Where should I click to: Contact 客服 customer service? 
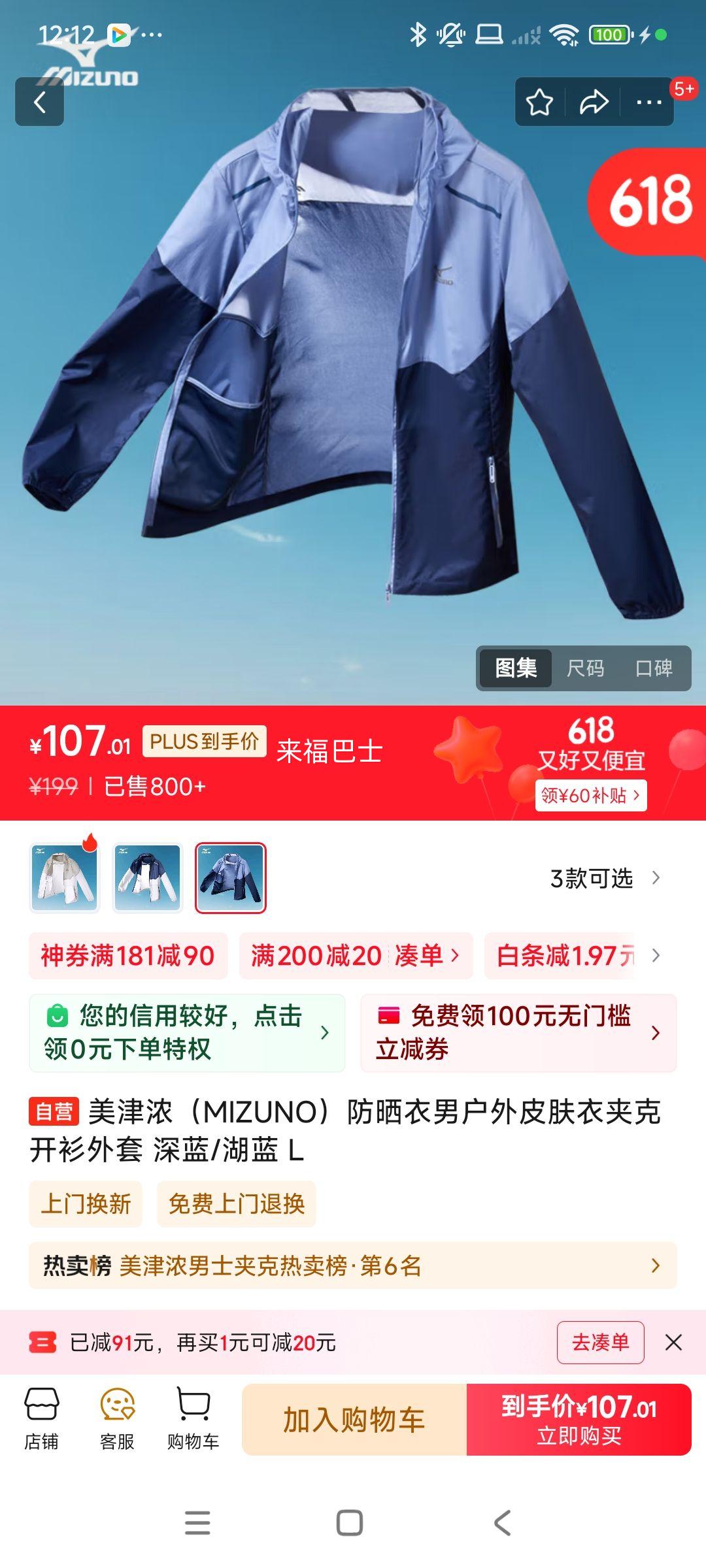coord(118,1419)
